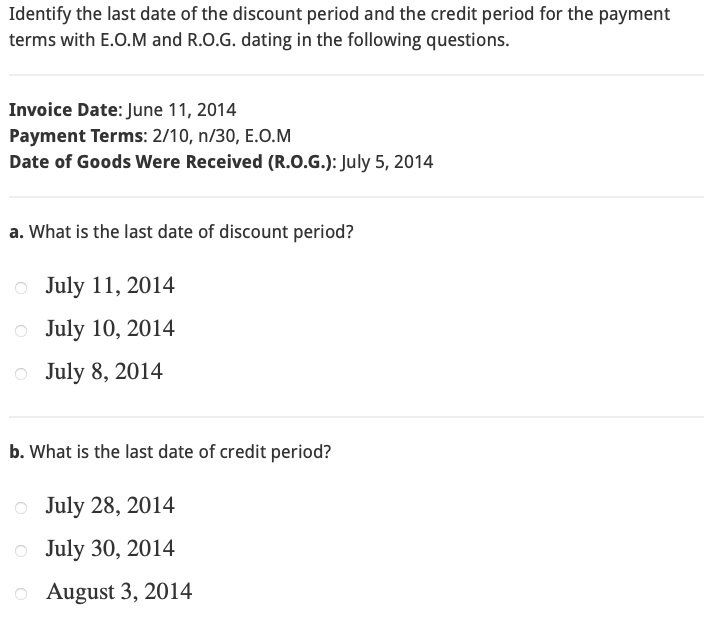This screenshot has height=624, width=704.
Task: Pick August 3, 2014 for question b
Action: click(22, 593)
